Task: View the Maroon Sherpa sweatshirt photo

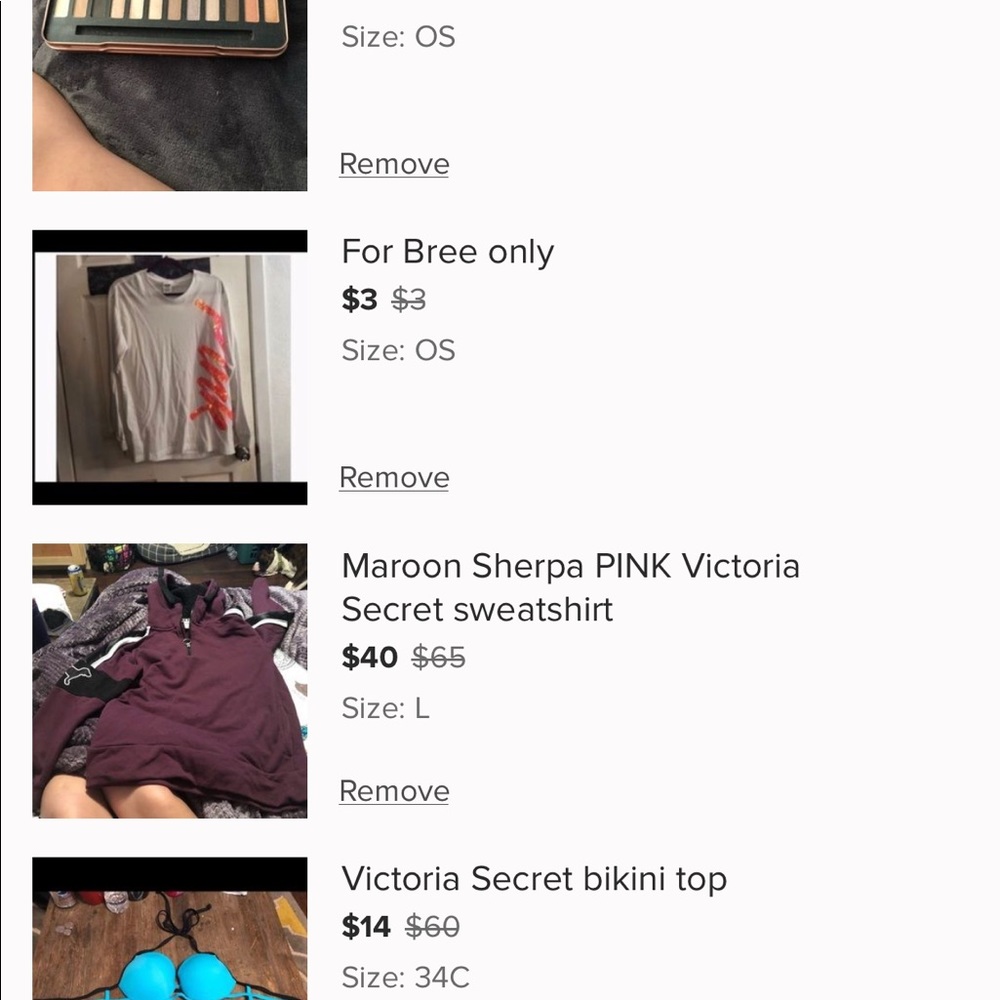Action: point(170,681)
